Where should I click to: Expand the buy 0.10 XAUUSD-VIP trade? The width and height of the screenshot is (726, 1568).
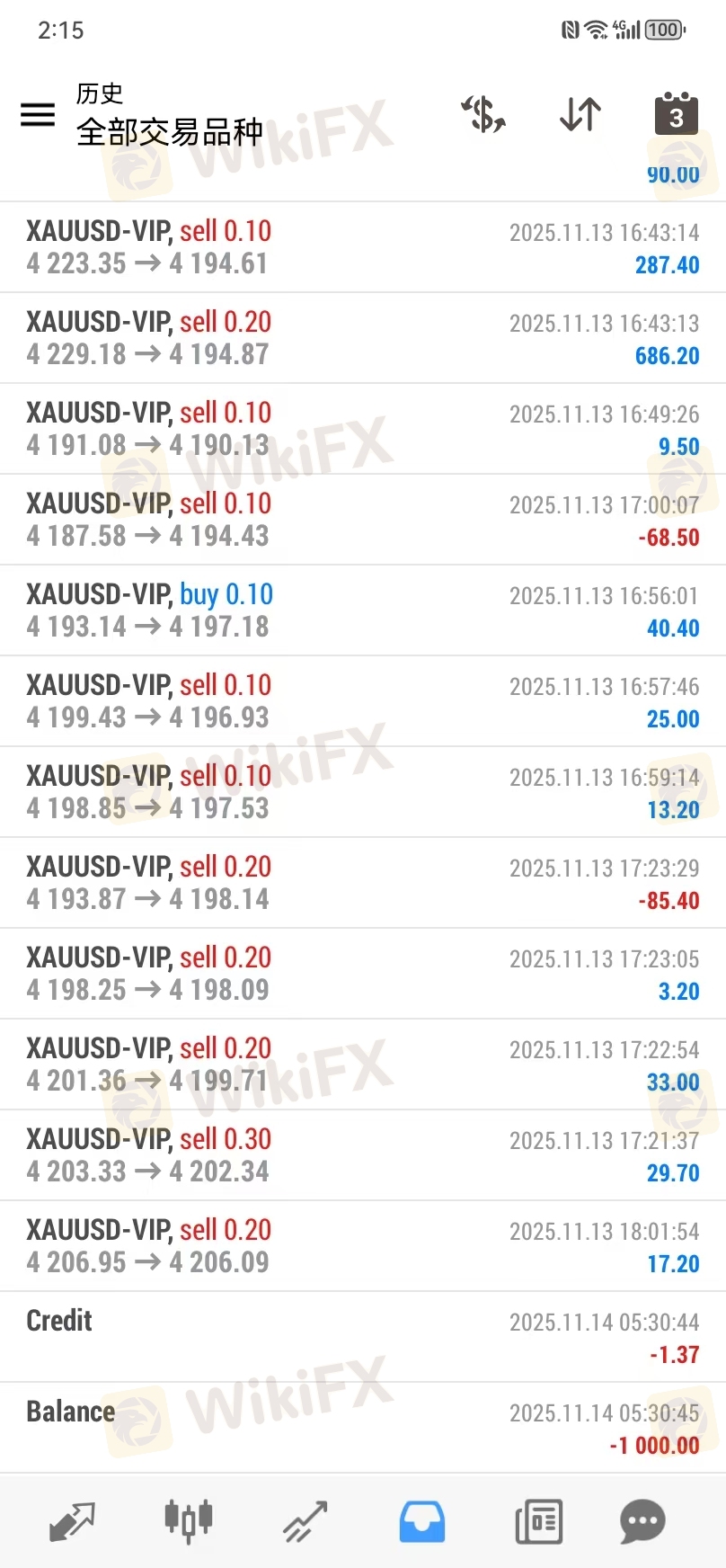point(363,610)
